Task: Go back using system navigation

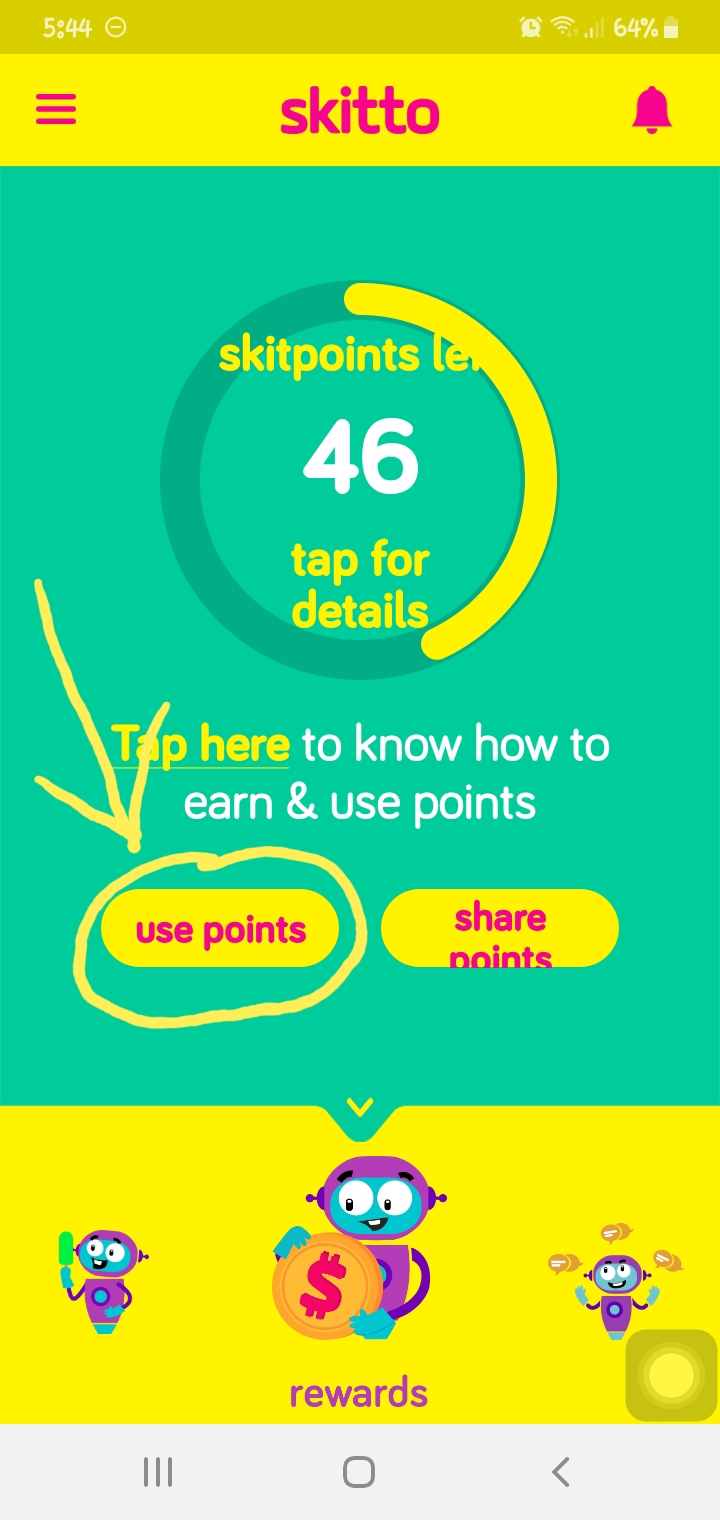Action: [x=561, y=1472]
